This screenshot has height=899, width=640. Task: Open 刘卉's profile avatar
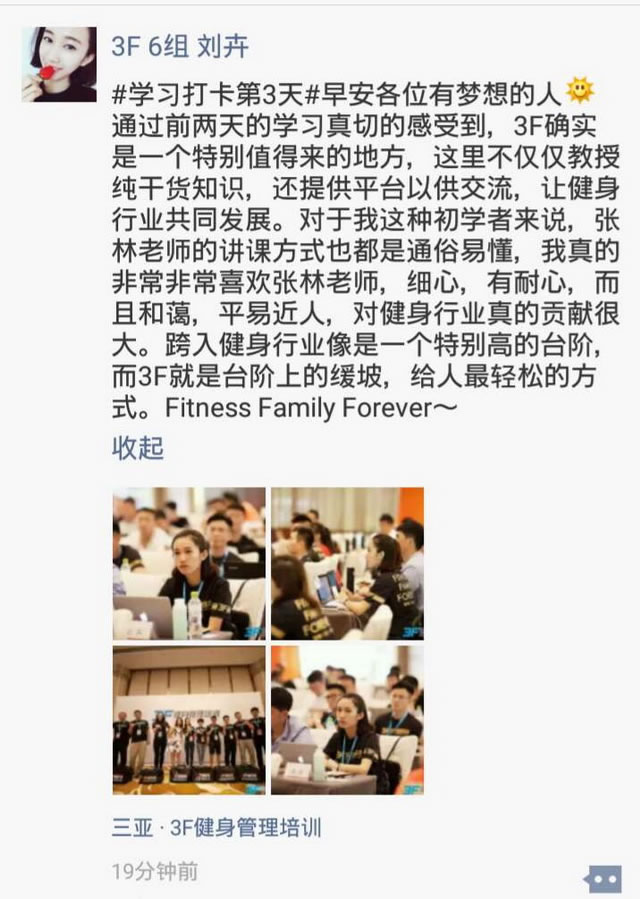[59, 65]
